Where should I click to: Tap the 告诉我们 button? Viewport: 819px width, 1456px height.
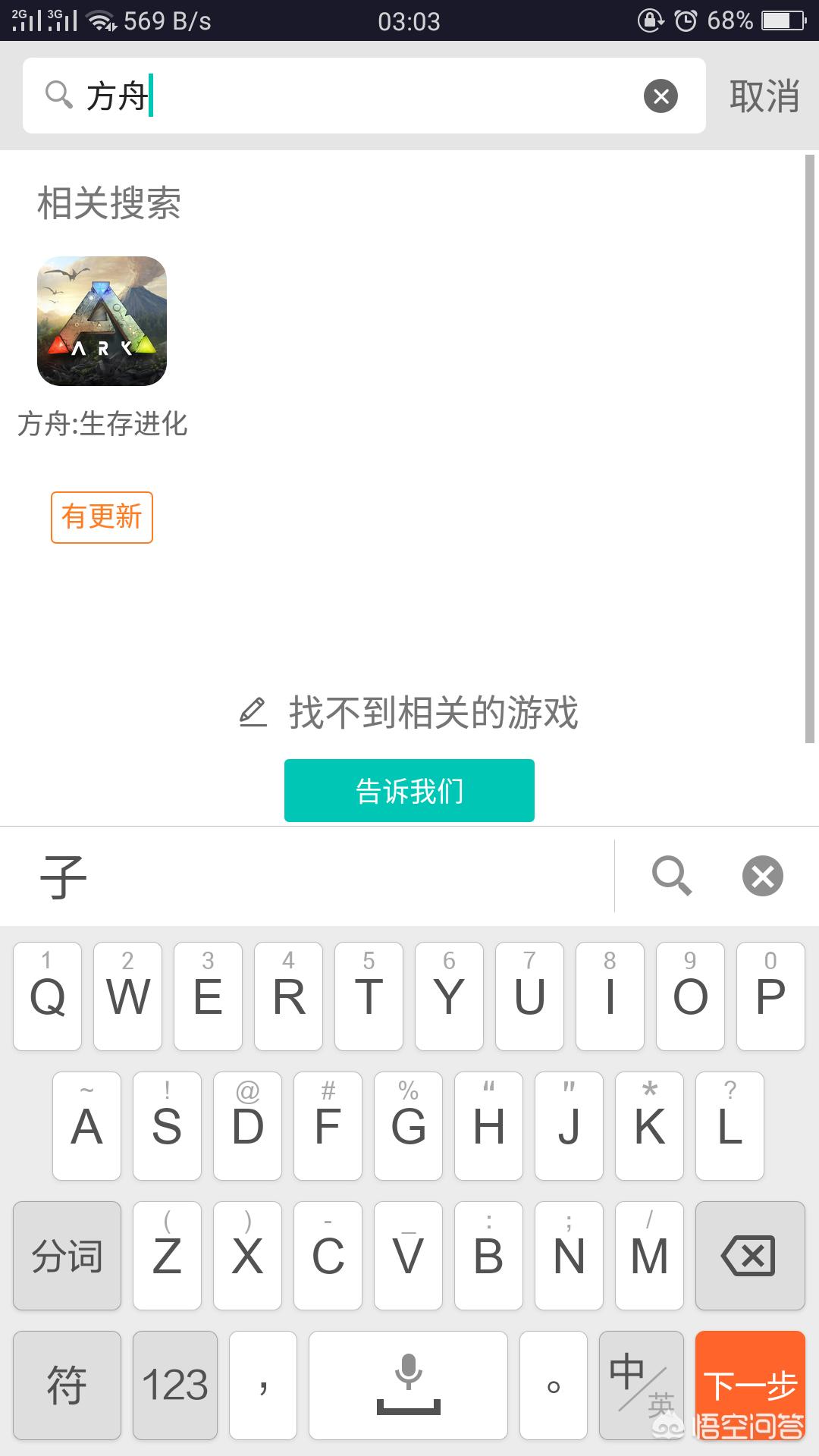409,790
